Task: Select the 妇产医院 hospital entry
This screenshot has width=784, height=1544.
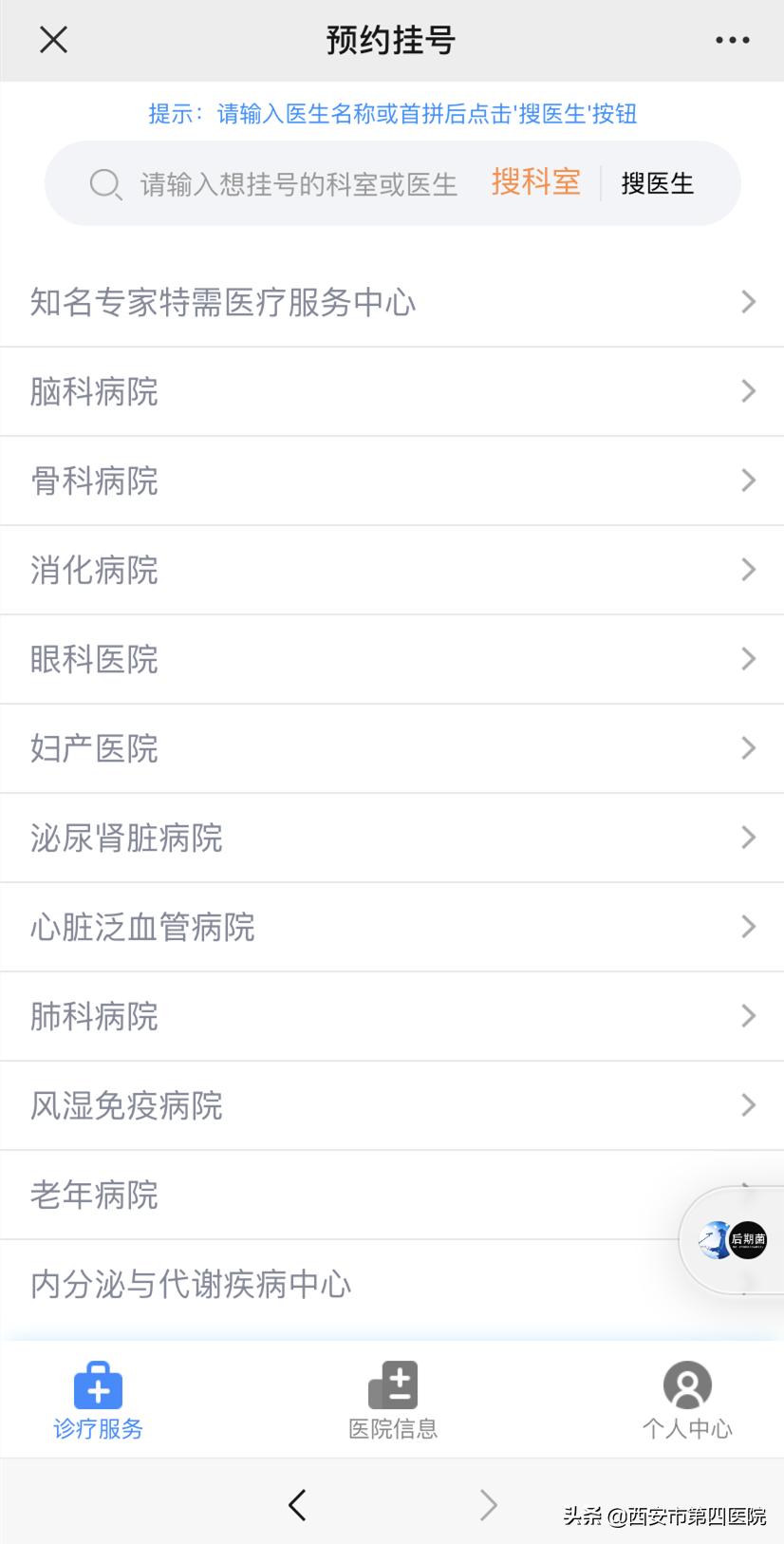Action: pyautogui.click(x=392, y=747)
